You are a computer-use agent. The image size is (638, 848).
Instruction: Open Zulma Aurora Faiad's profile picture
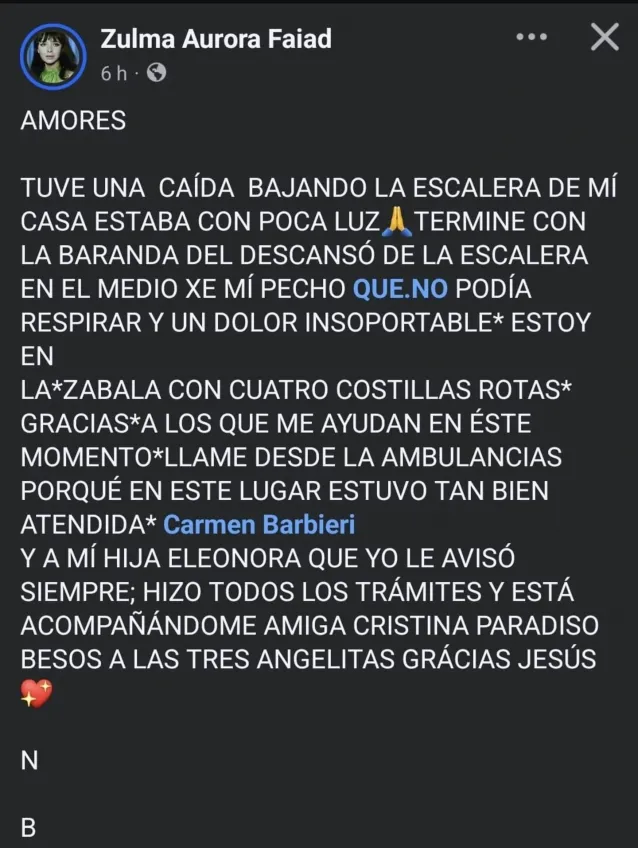[x=53, y=57]
